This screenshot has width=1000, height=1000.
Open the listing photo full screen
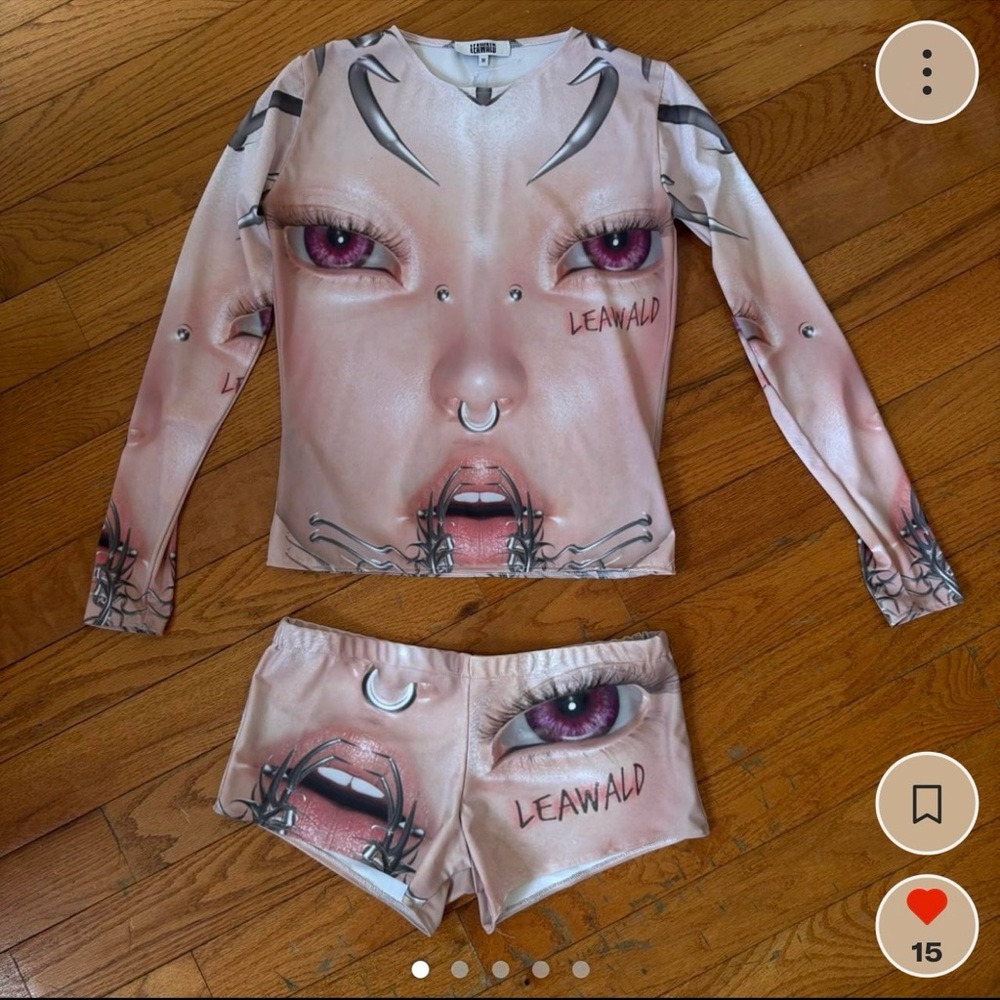coord(480,480)
